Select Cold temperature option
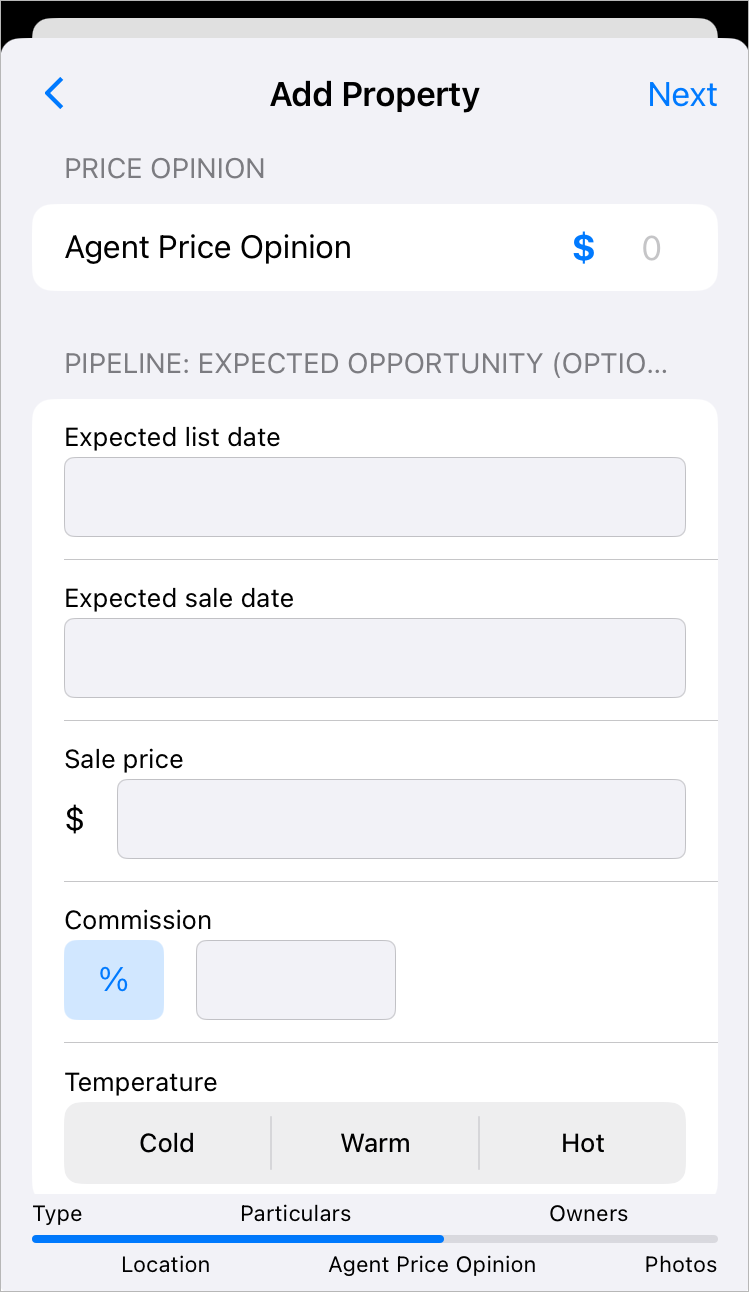This screenshot has width=749, height=1292. 166,1142
